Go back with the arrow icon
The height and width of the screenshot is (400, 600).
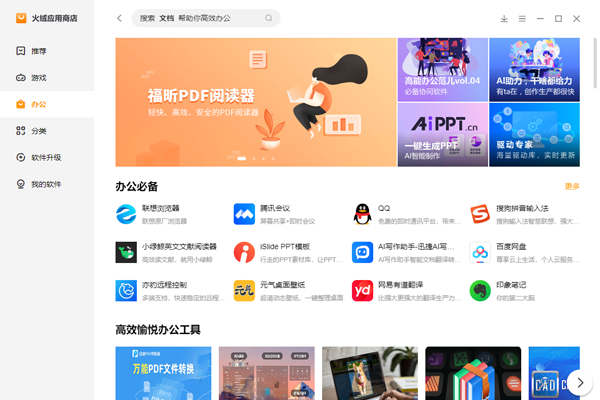click(x=120, y=18)
